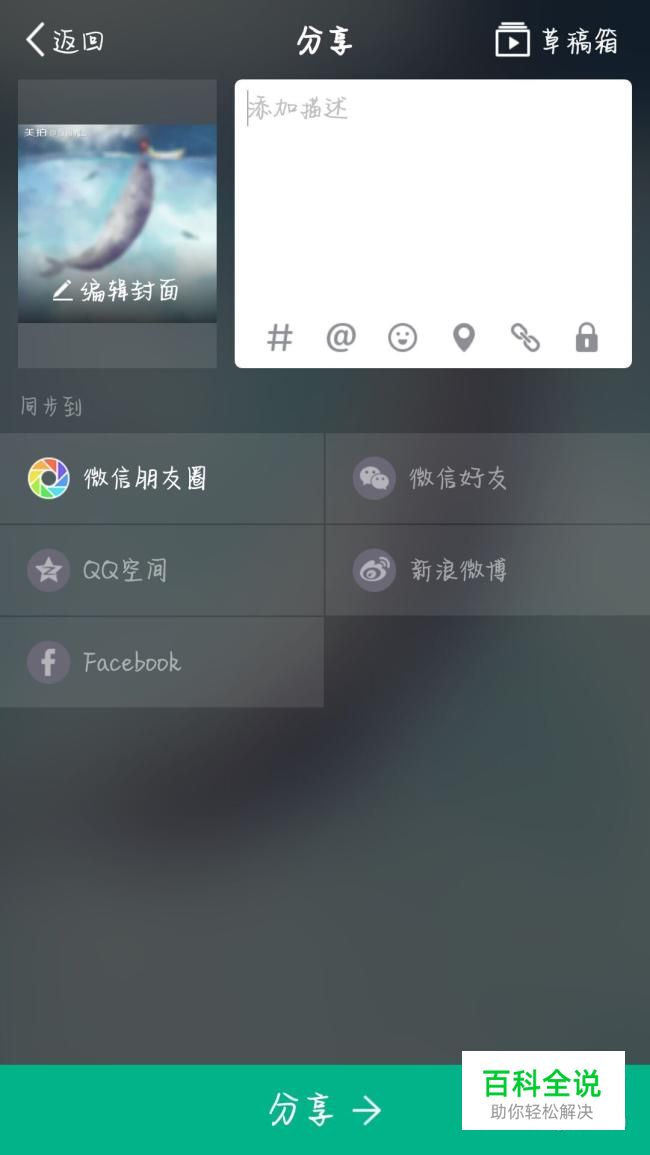Tap the green 分享 button

(x=325, y=1109)
